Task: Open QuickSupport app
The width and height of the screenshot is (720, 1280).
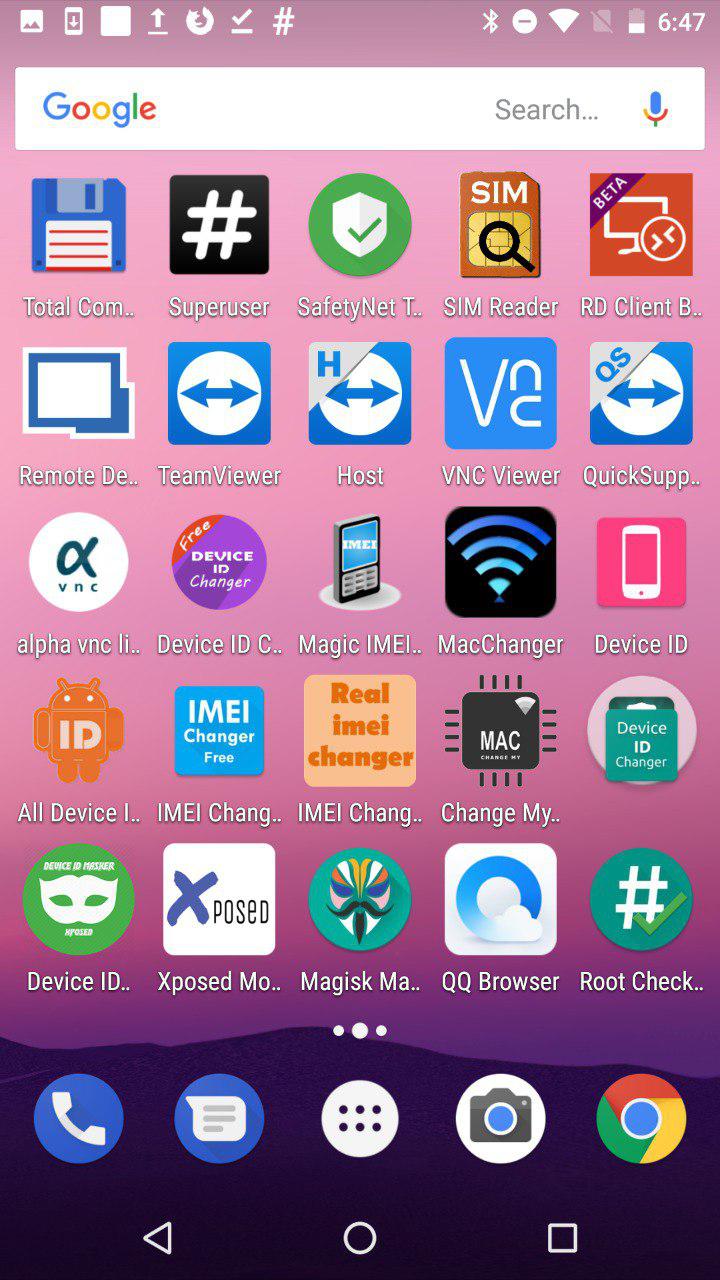Action: click(641, 394)
